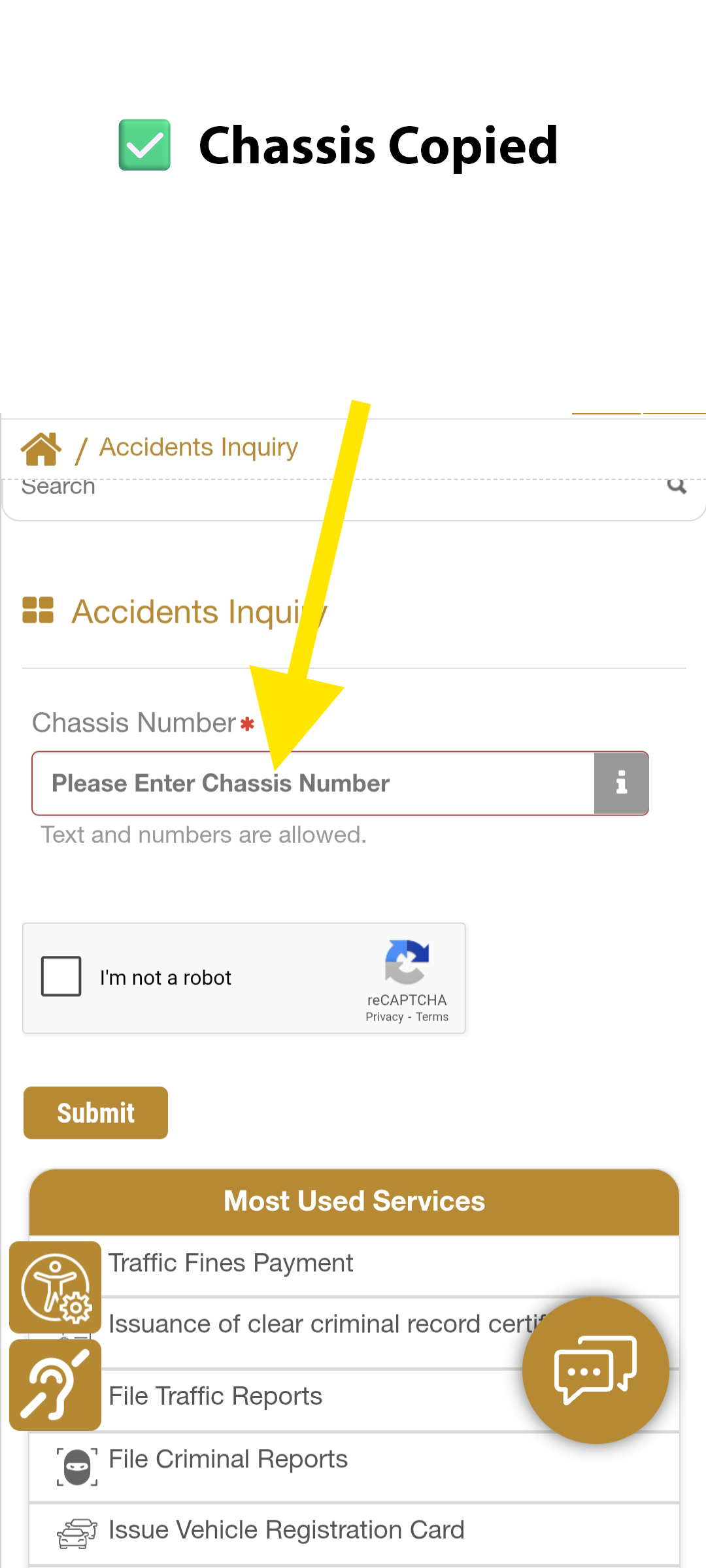Tap the Chassis Number input field
Image resolution: width=706 pixels, height=1568 pixels.
point(314,783)
